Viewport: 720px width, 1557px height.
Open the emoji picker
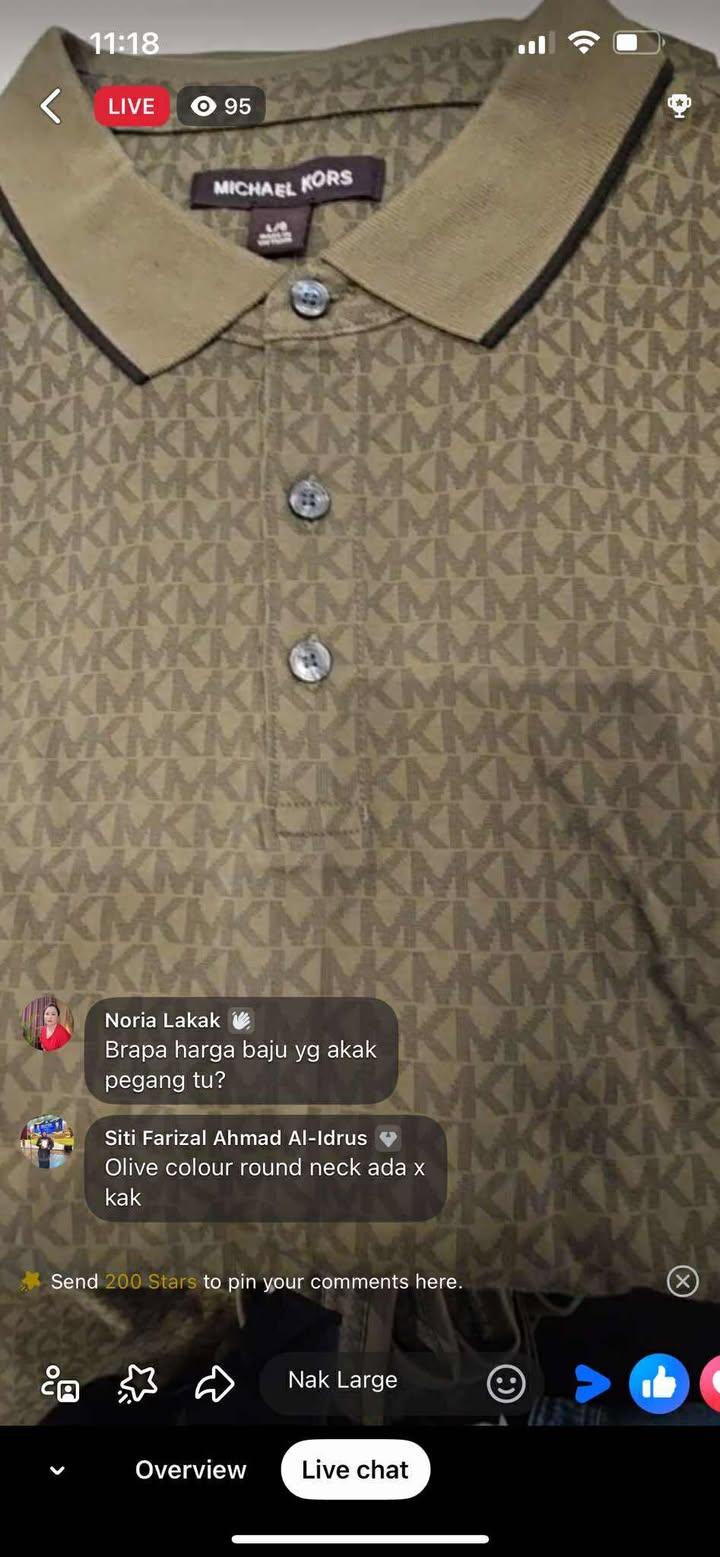point(506,1384)
